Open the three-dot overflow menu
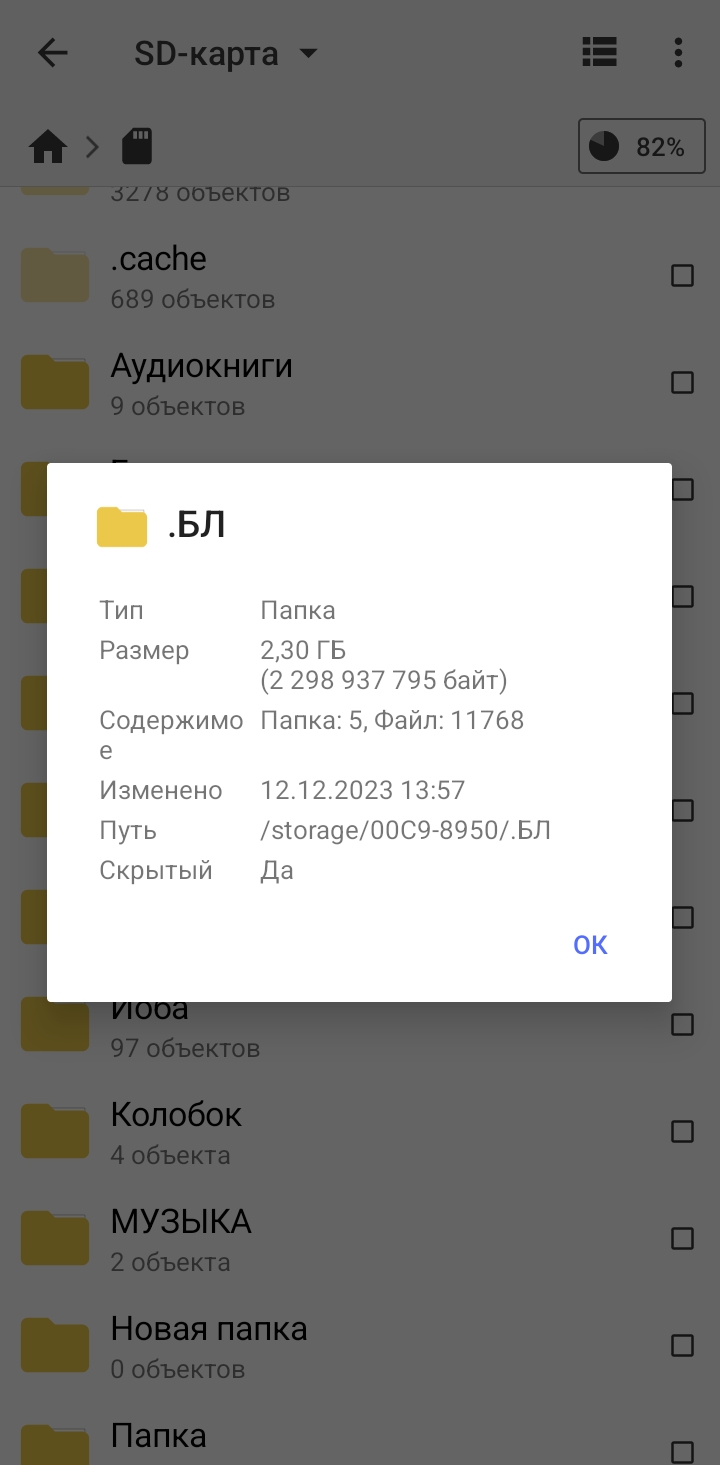This screenshot has width=720, height=1465. (678, 52)
